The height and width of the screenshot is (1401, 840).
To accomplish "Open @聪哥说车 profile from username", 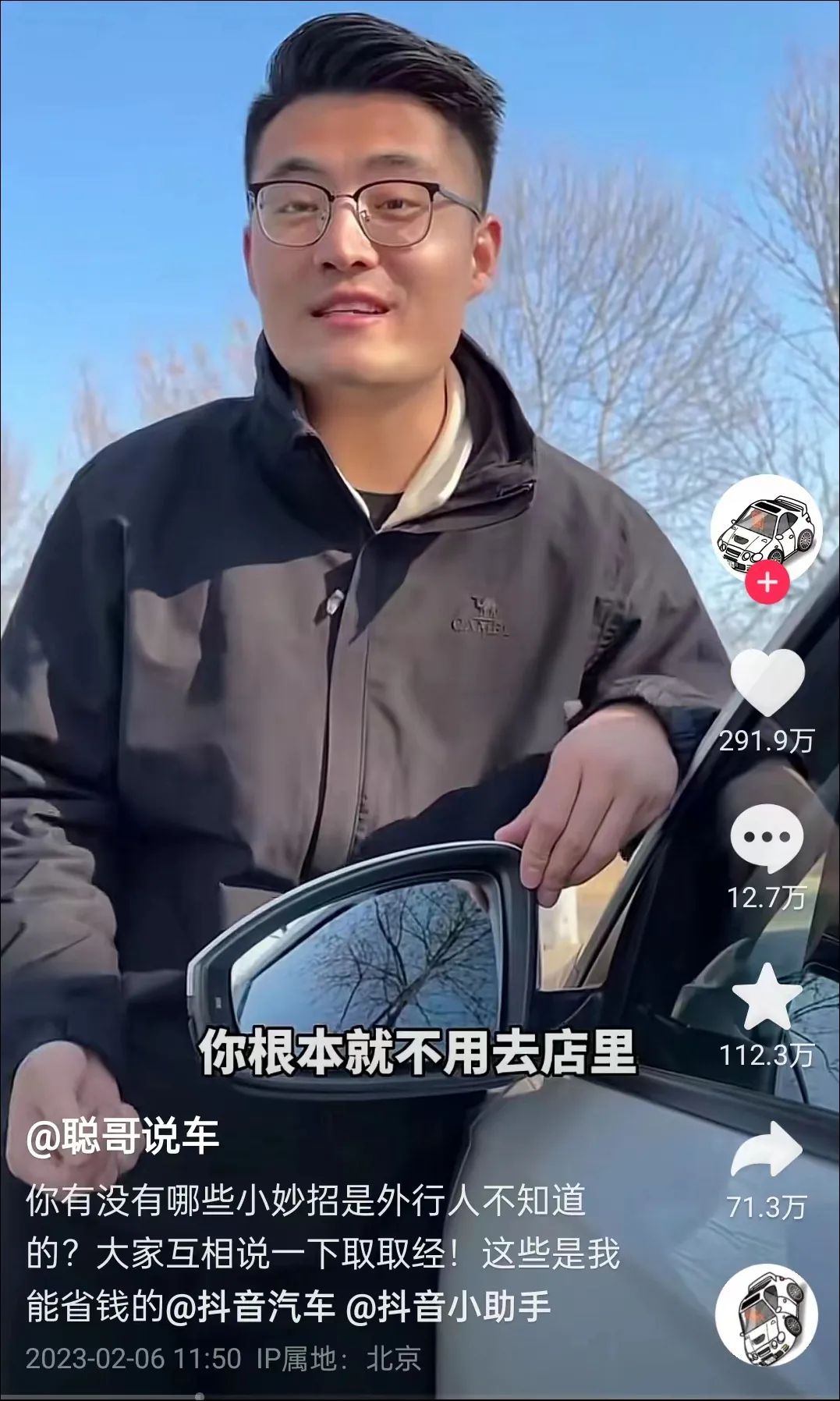I will (122, 1137).
